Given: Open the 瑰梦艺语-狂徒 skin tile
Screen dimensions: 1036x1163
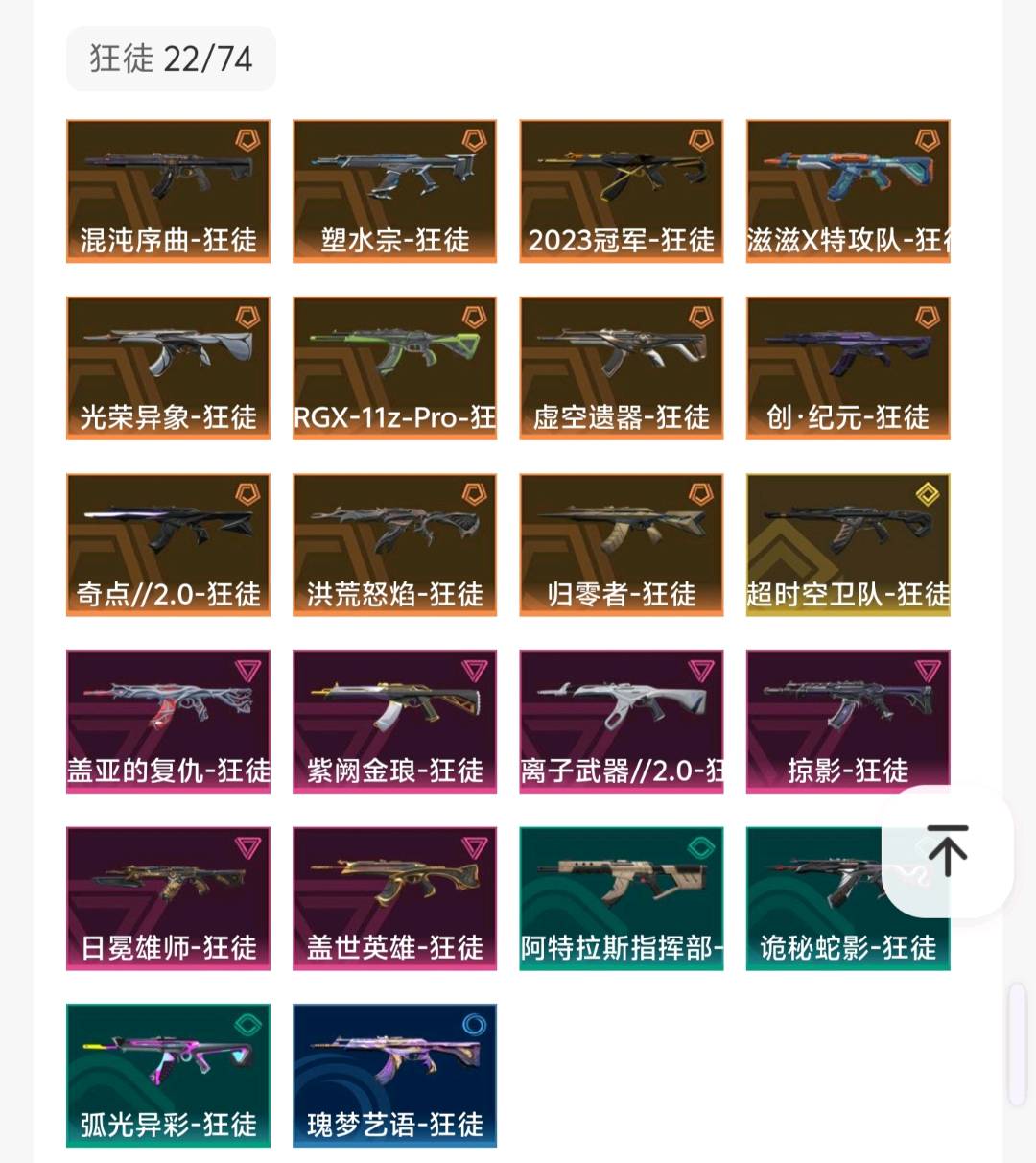Looking at the screenshot, I should [x=394, y=1075].
